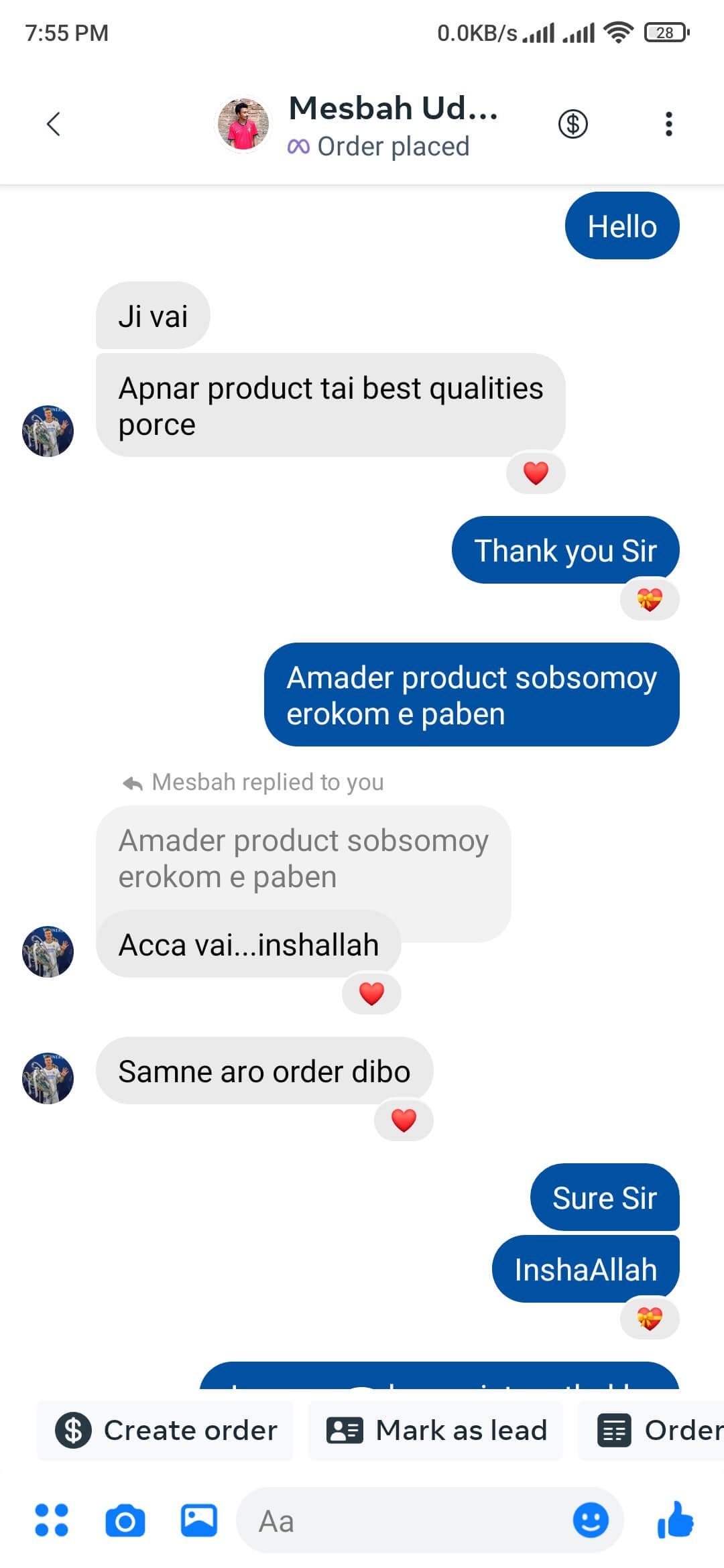724x1568 pixels.
Task: Tap the dollar payment icon
Action: point(573,124)
